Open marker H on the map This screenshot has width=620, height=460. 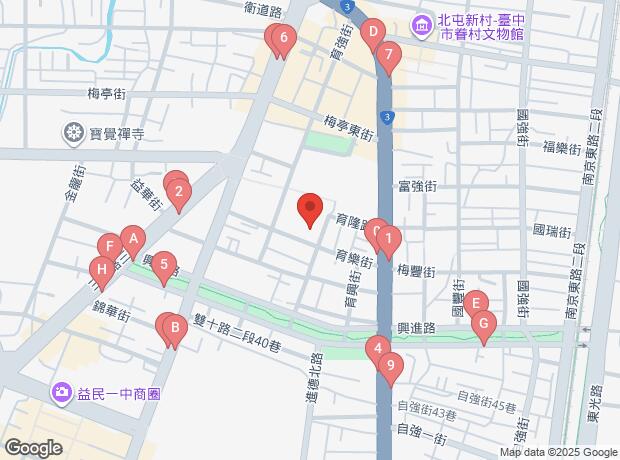pyautogui.click(x=100, y=269)
